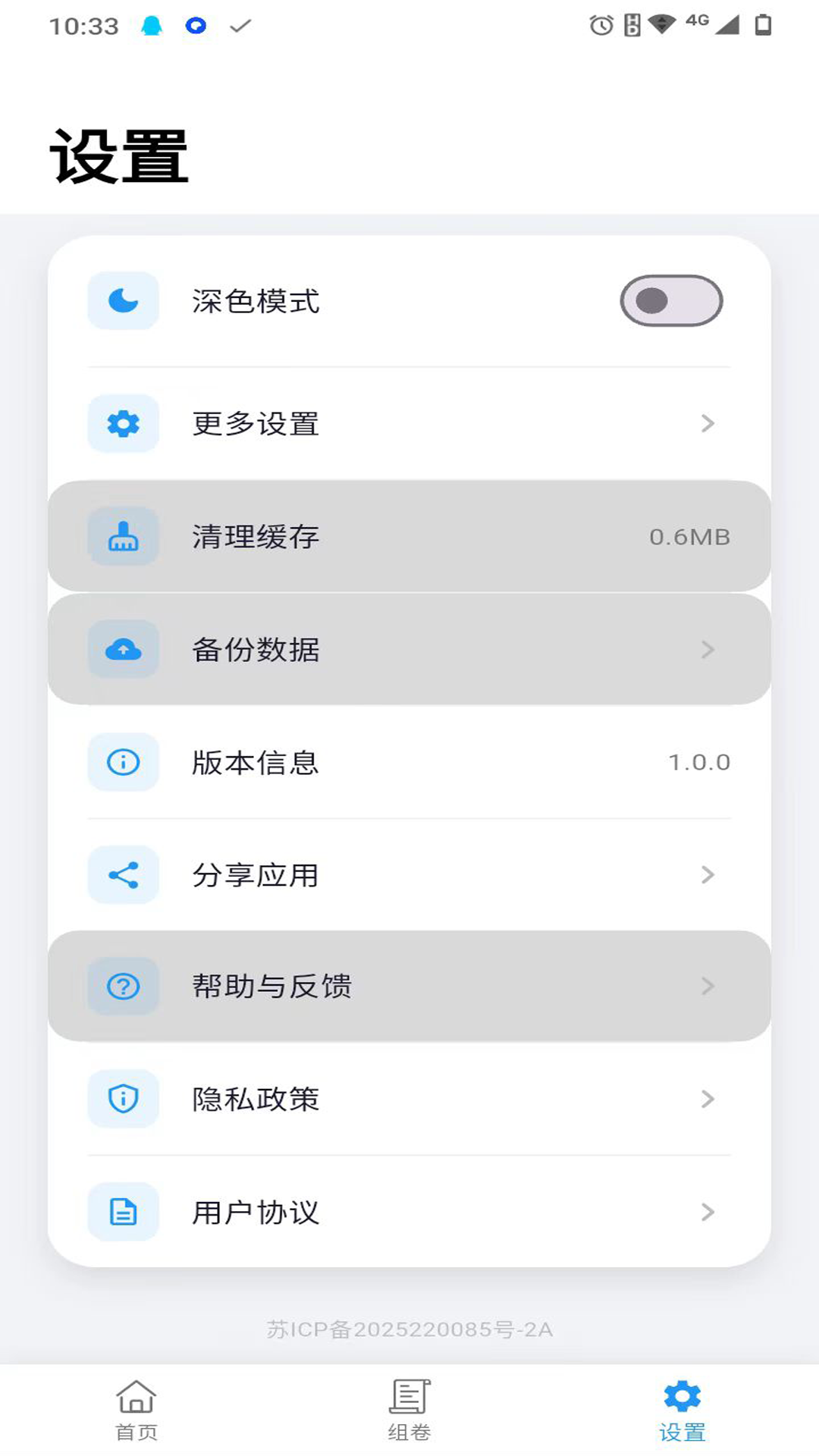Screen dimensions: 819x1456
Task: Click the gear icon beside 更多设置
Action: click(x=123, y=423)
